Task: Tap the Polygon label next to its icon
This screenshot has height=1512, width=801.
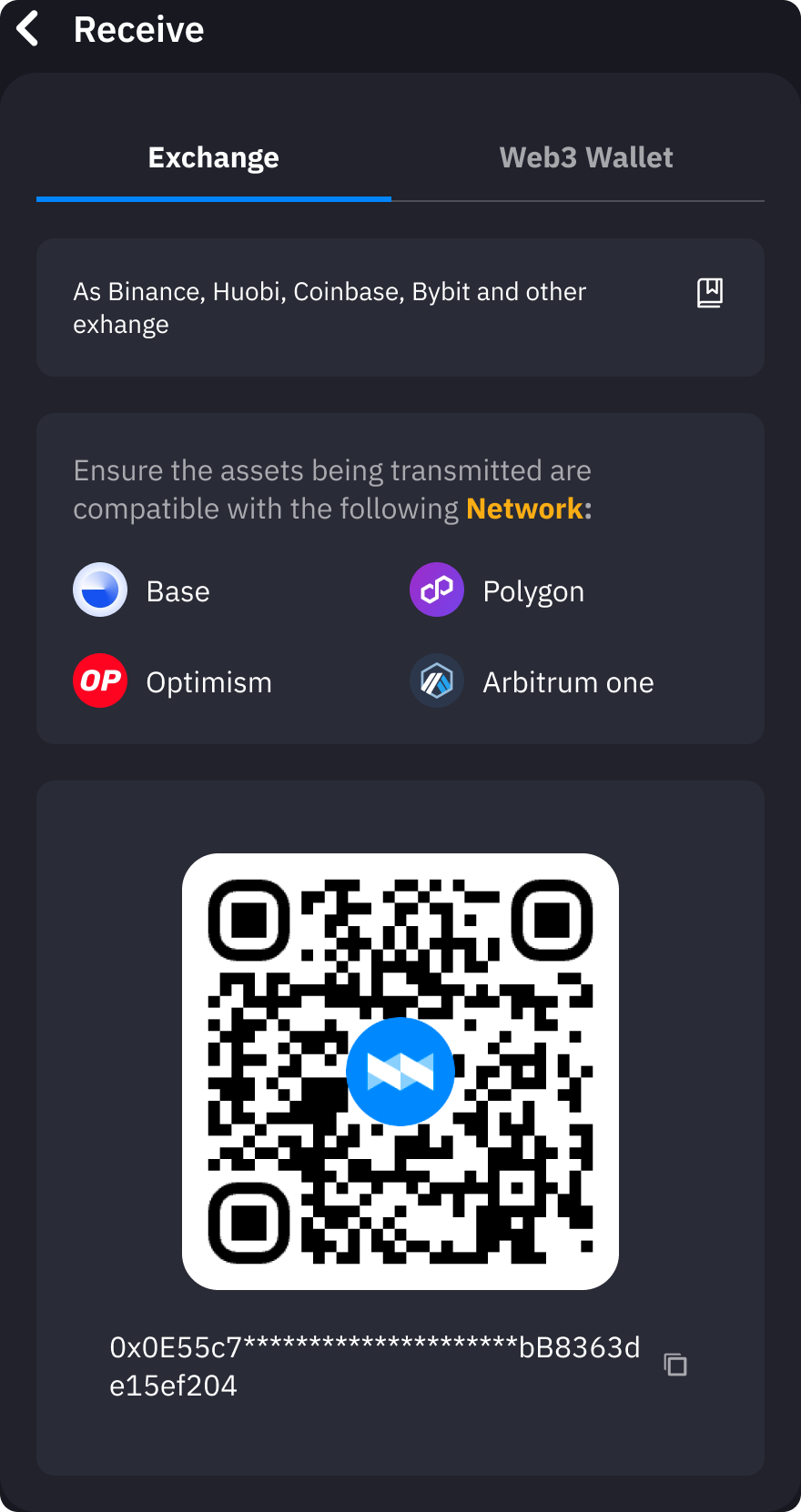Action: point(533,590)
